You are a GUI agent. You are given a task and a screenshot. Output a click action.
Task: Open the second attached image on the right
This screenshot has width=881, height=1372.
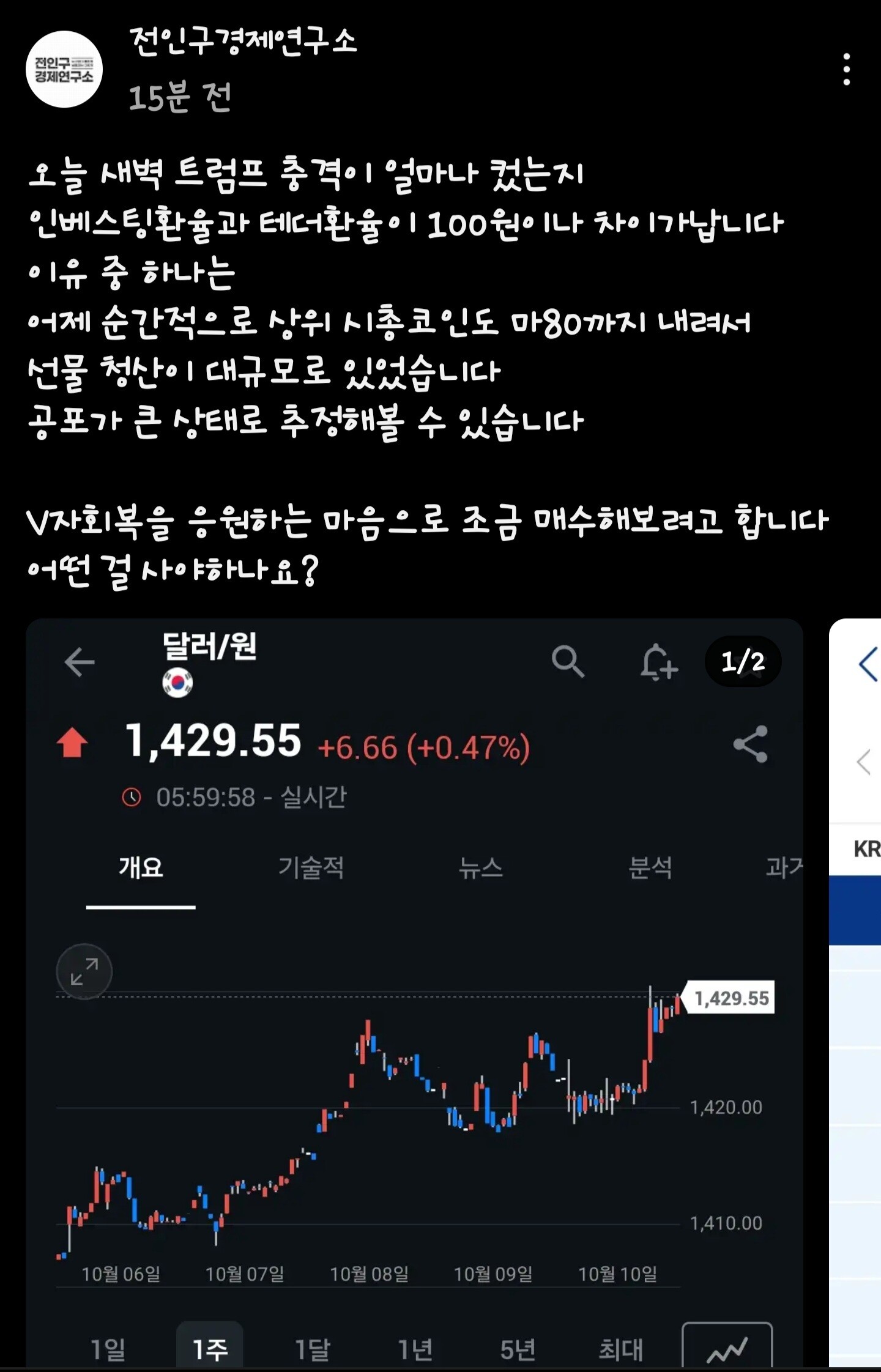pyautogui.click(x=855, y=992)
